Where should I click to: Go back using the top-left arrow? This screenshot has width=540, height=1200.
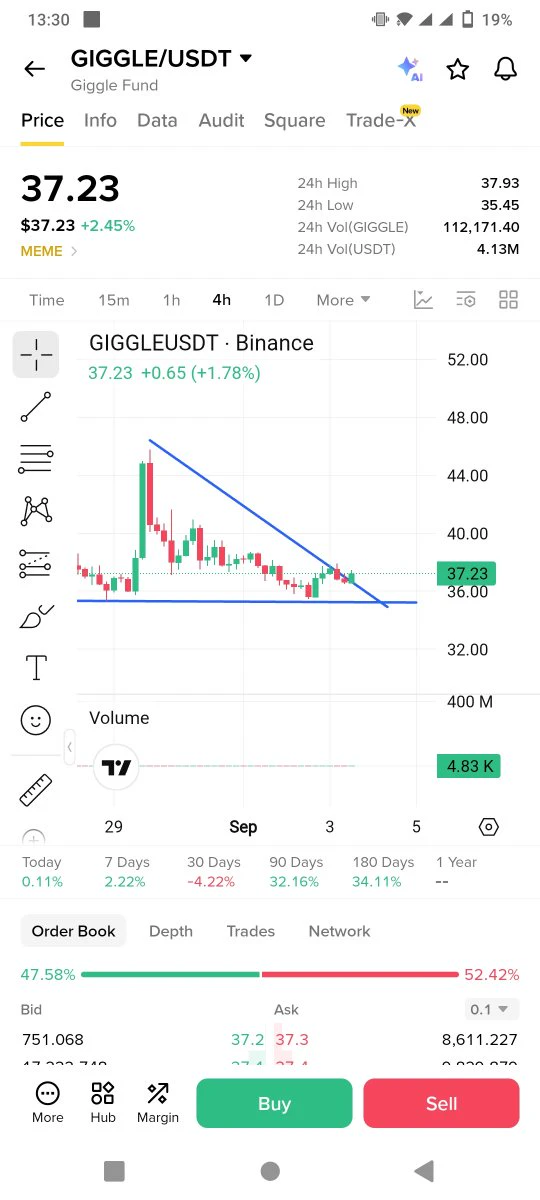coord(35,69)
